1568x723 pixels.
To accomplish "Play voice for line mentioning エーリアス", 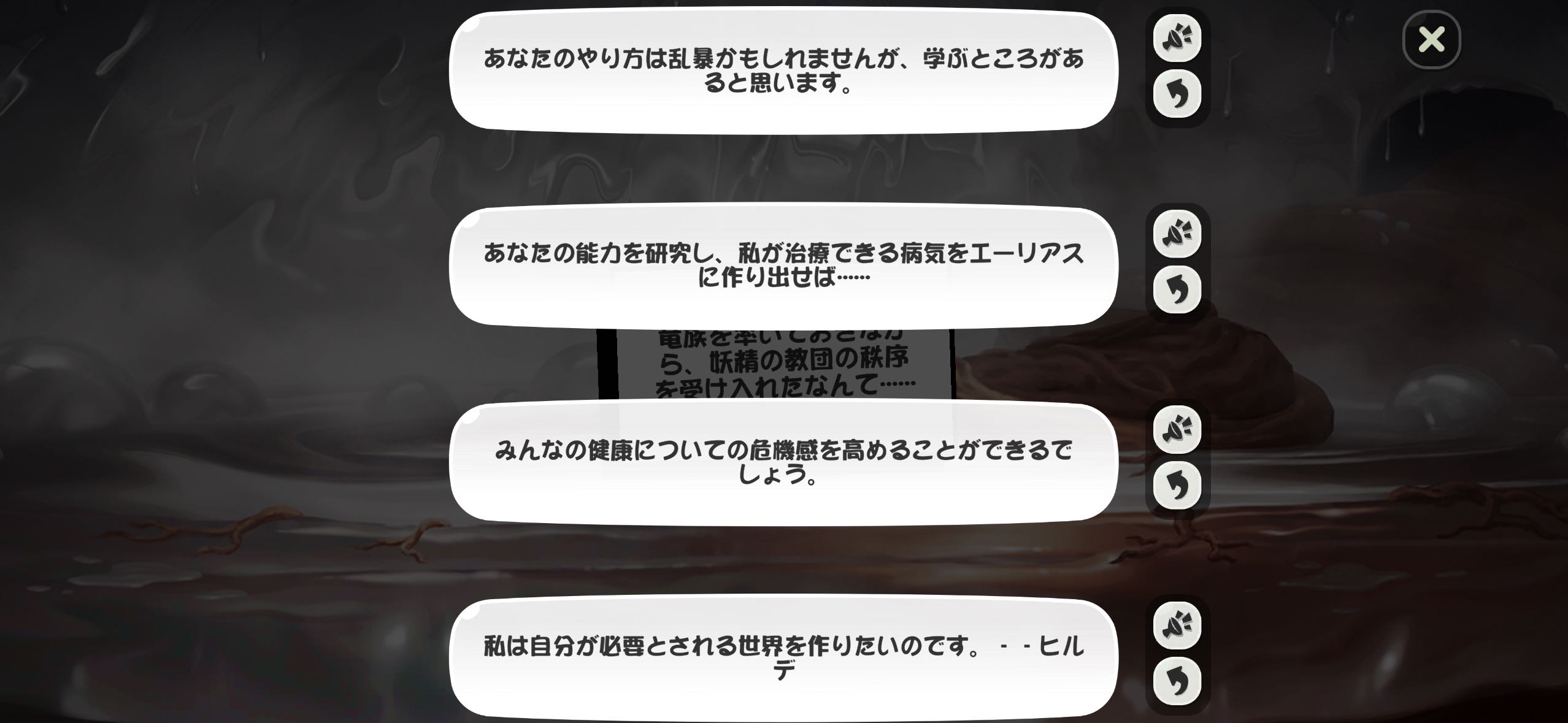I will point(1177,234).
